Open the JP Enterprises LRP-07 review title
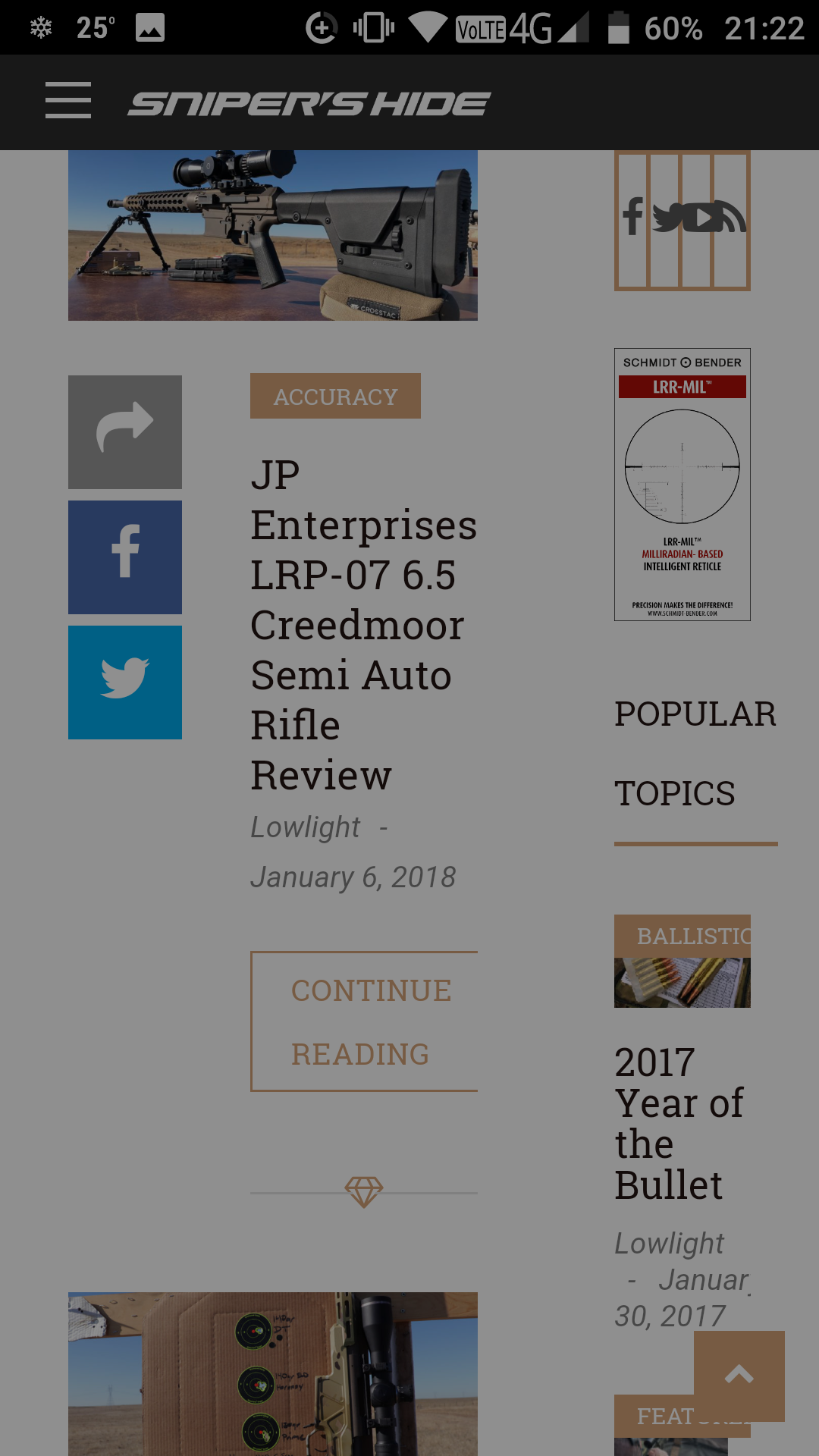Screen dimensions: 819x1456 [x=364, y=625]
